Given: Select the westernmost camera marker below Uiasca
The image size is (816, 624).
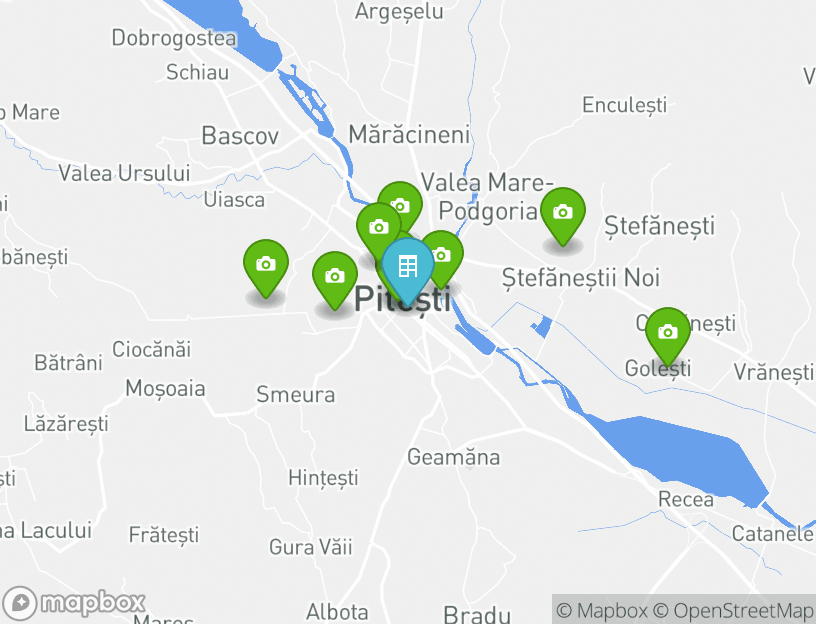Looking at the screenshot, I should pos(266,265).
